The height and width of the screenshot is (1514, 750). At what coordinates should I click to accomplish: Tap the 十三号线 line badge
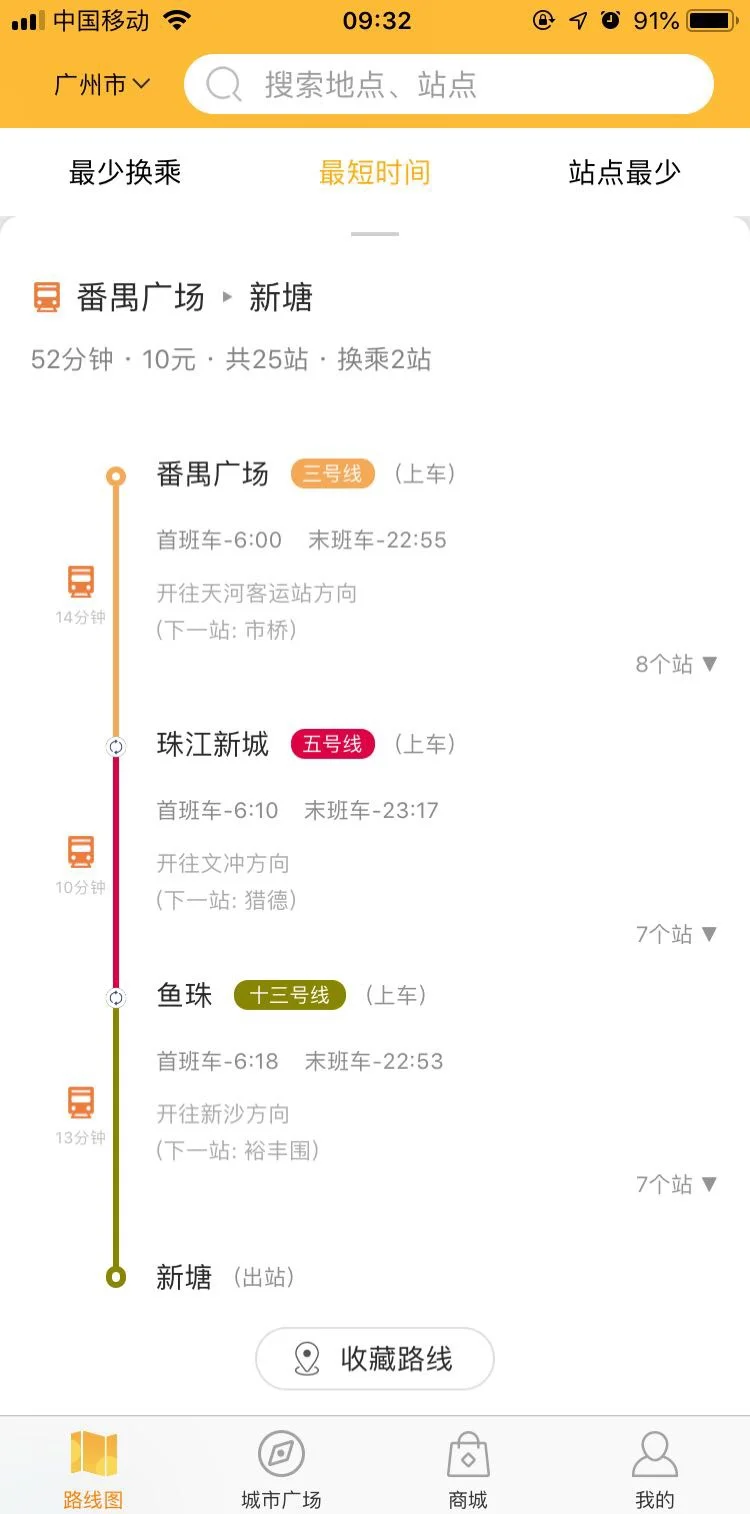(289, 995)
